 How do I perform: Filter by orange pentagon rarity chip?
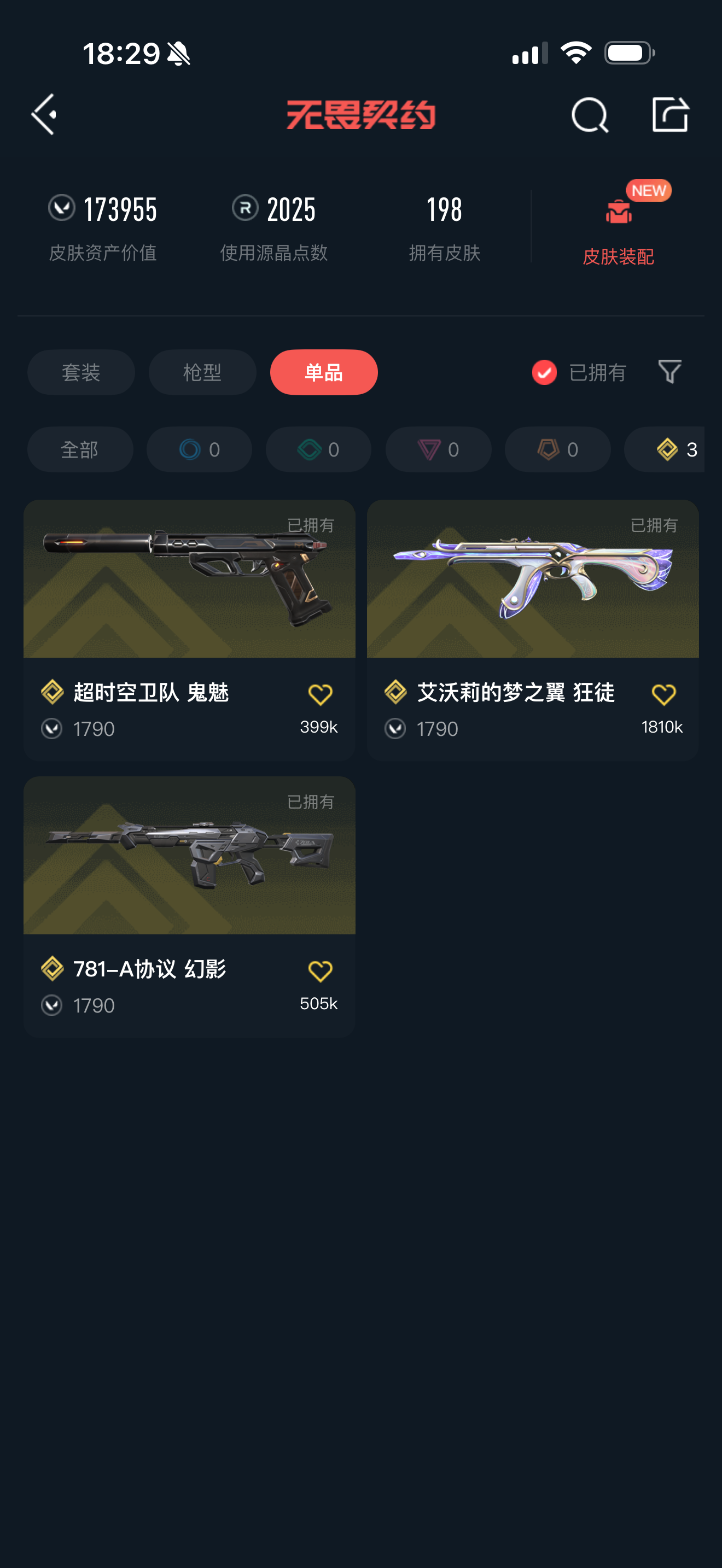pos(557,449)
